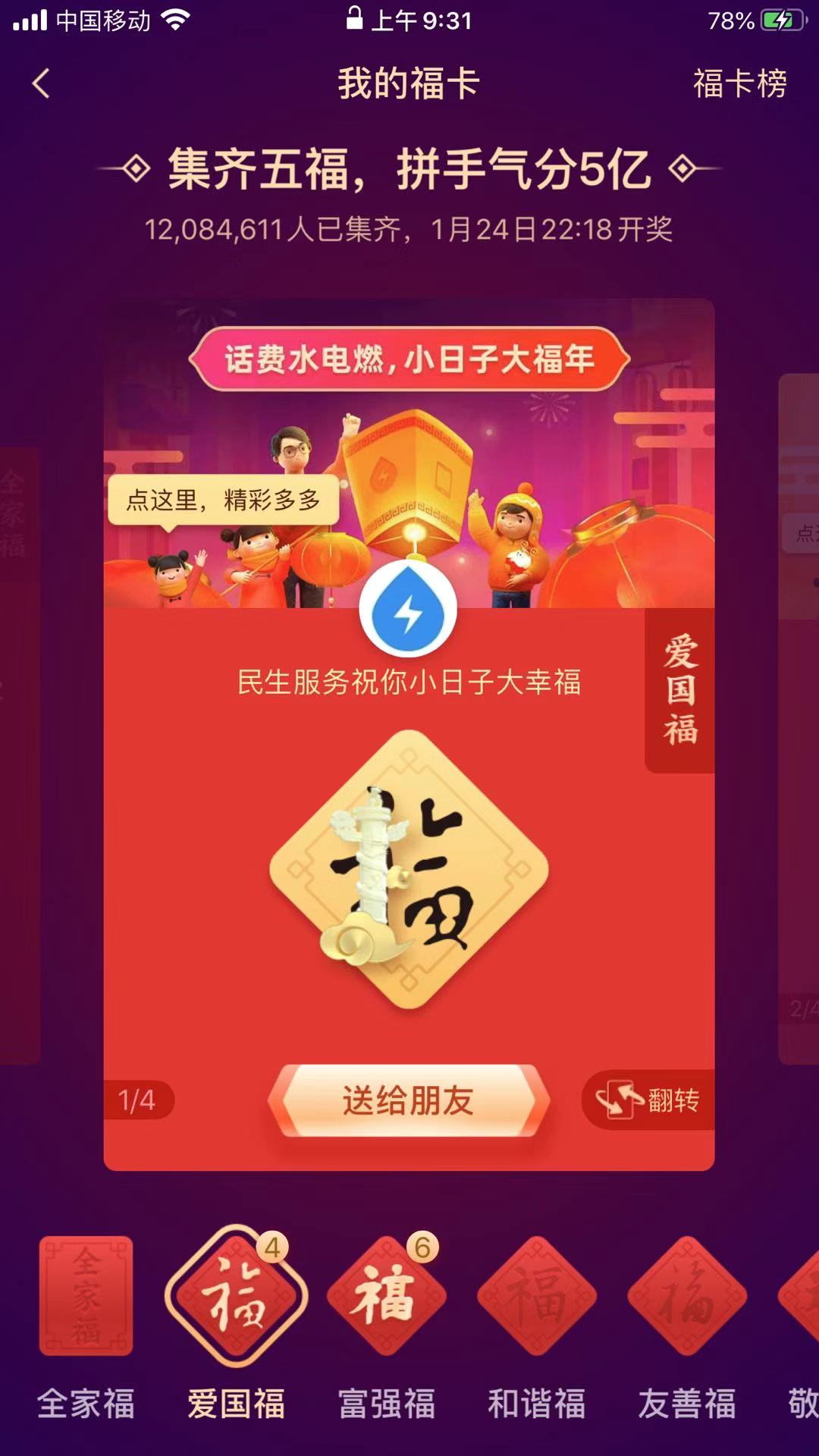
Task: Flip the card with 翻转 button
Action: point(649,1100)
